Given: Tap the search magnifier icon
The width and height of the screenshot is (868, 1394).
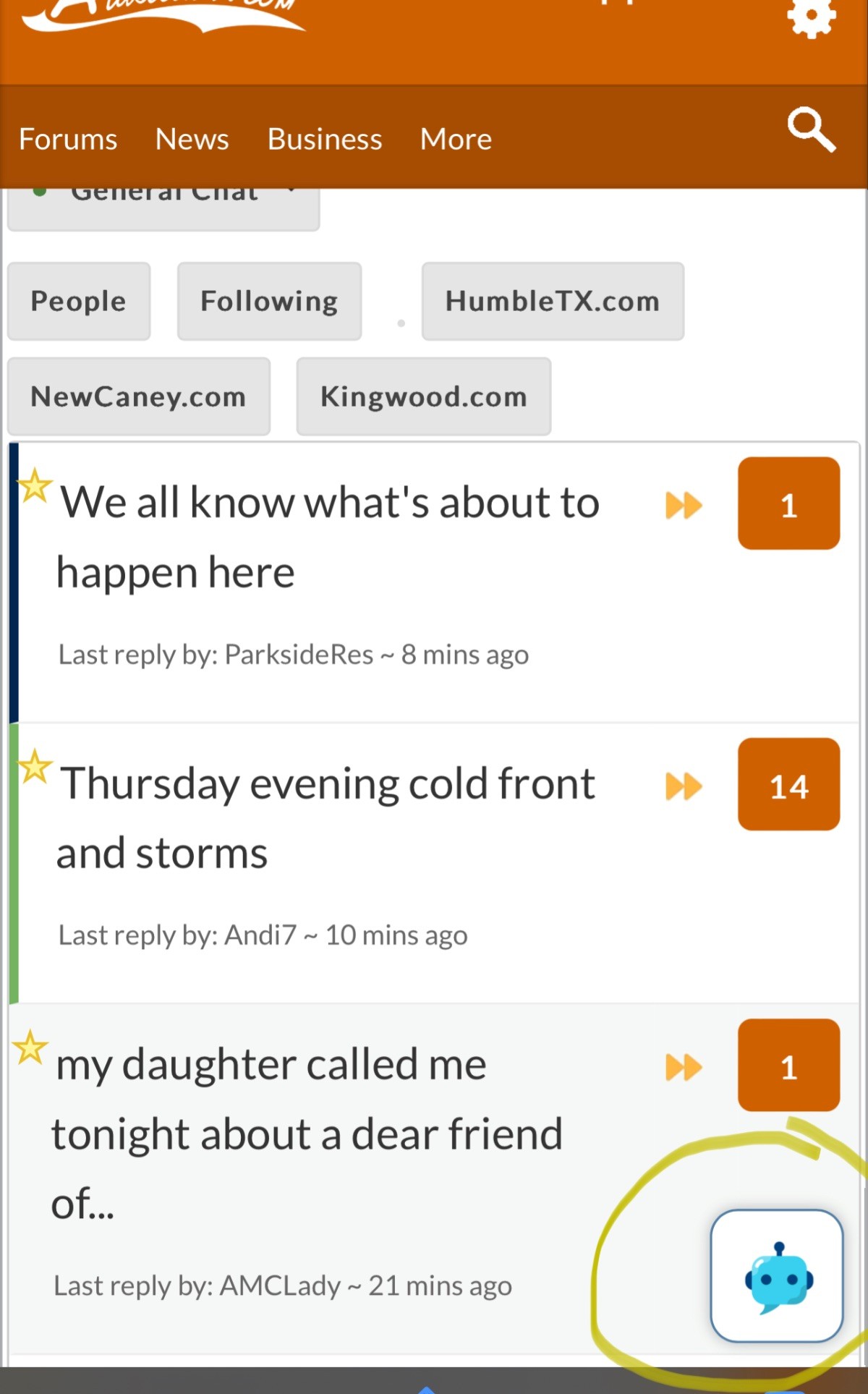Looking at the screenshot, I should [811, 131].
